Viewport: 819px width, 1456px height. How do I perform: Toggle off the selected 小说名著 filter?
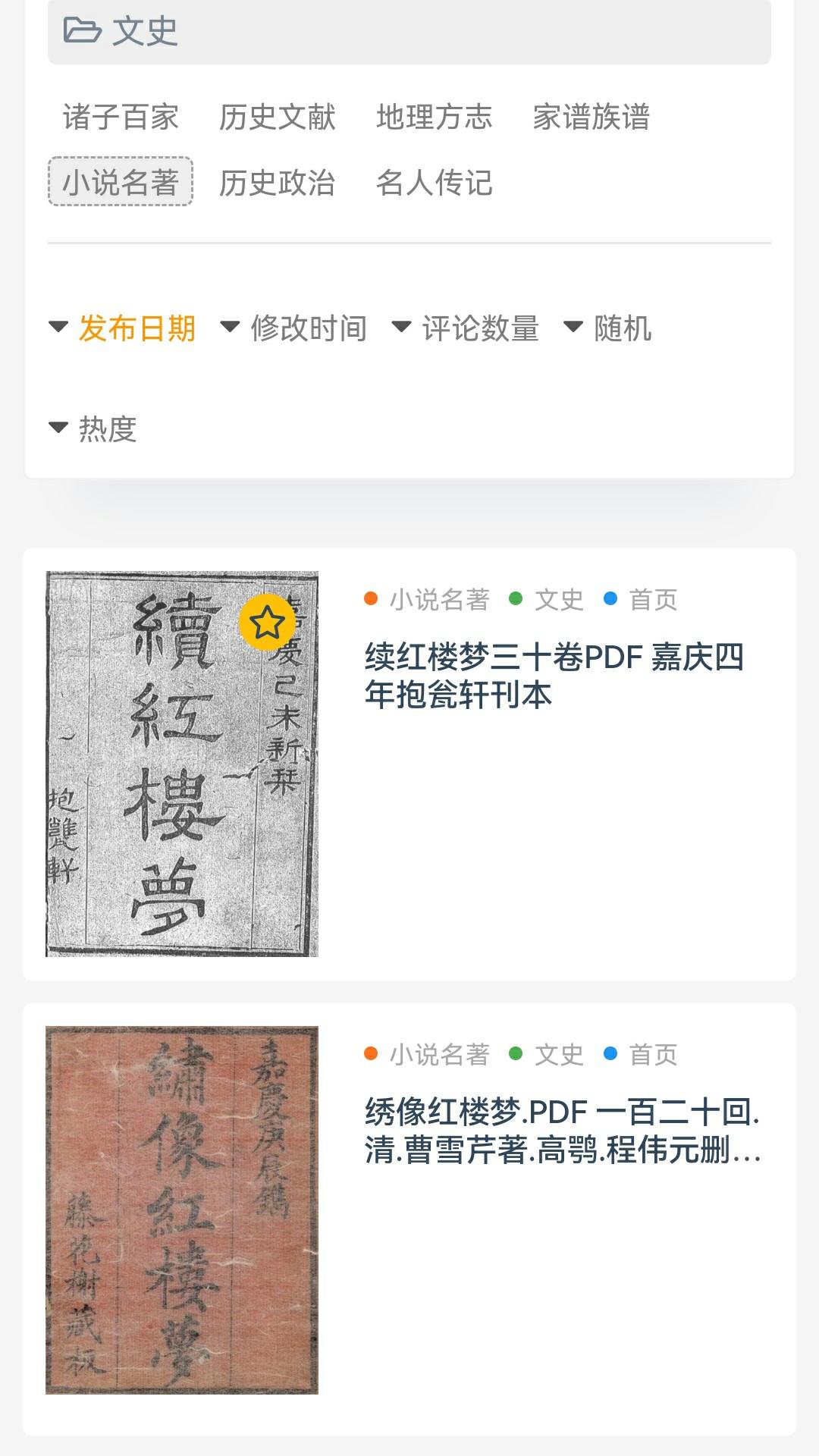(x=121, y=180)
